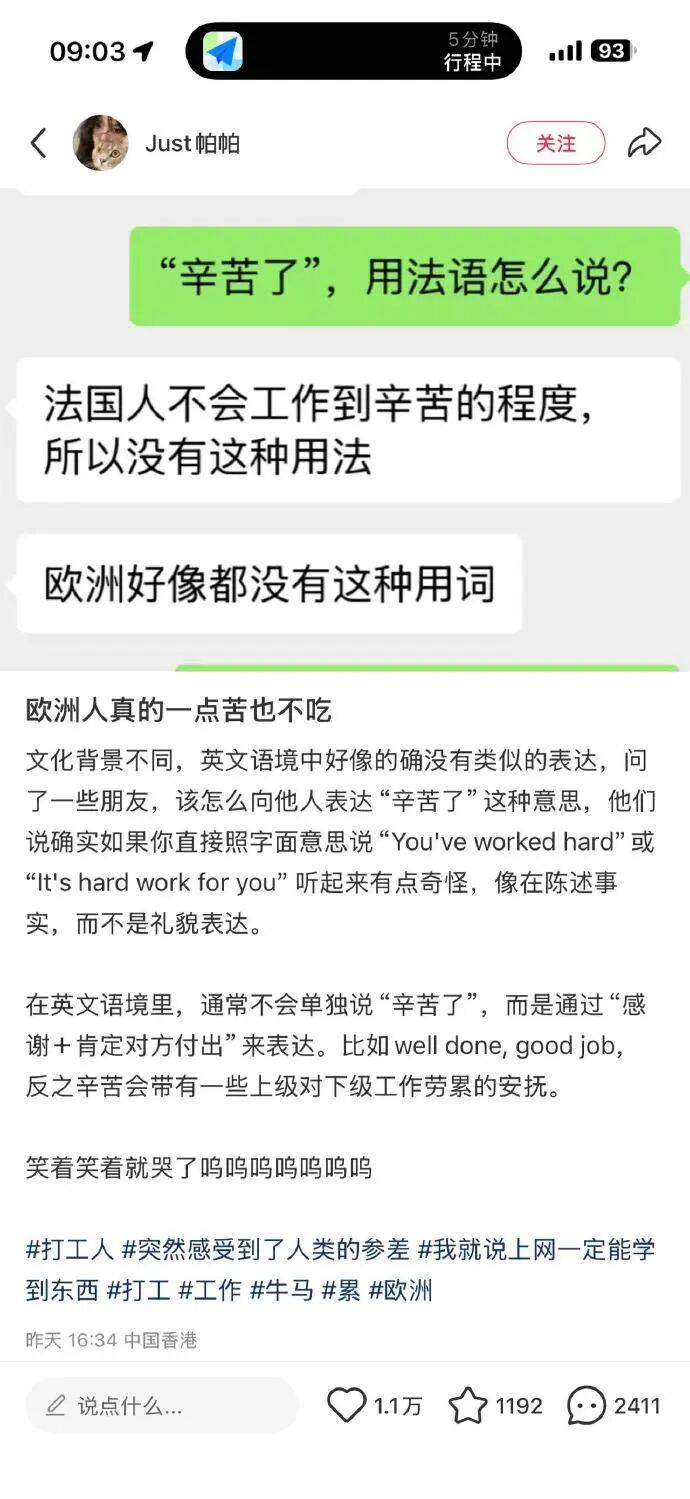Follow the author with 关注 button
Viewport: 690px width, 1499px height.
pyautogui.click(x=555, y=143)
